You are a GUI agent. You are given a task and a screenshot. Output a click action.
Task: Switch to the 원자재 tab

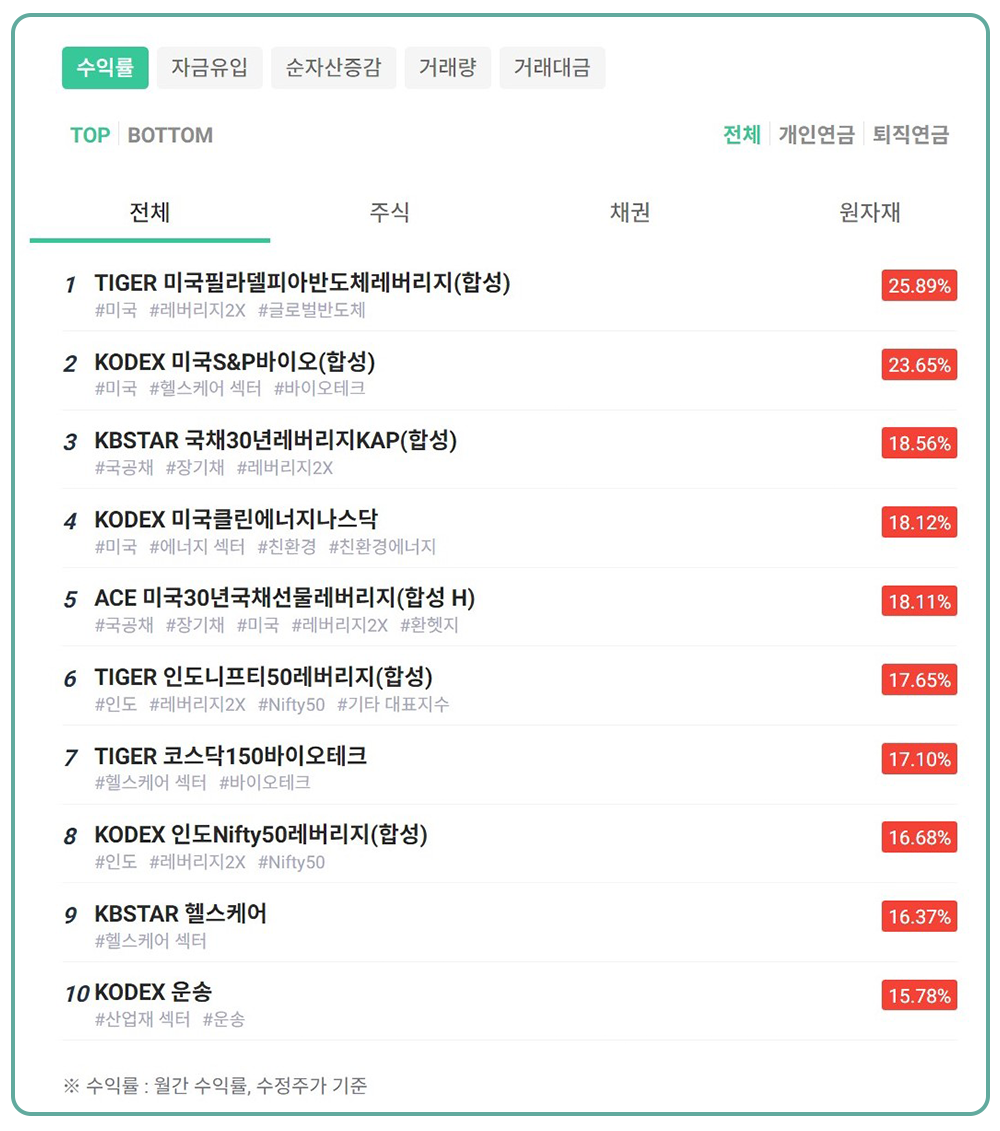870,212
